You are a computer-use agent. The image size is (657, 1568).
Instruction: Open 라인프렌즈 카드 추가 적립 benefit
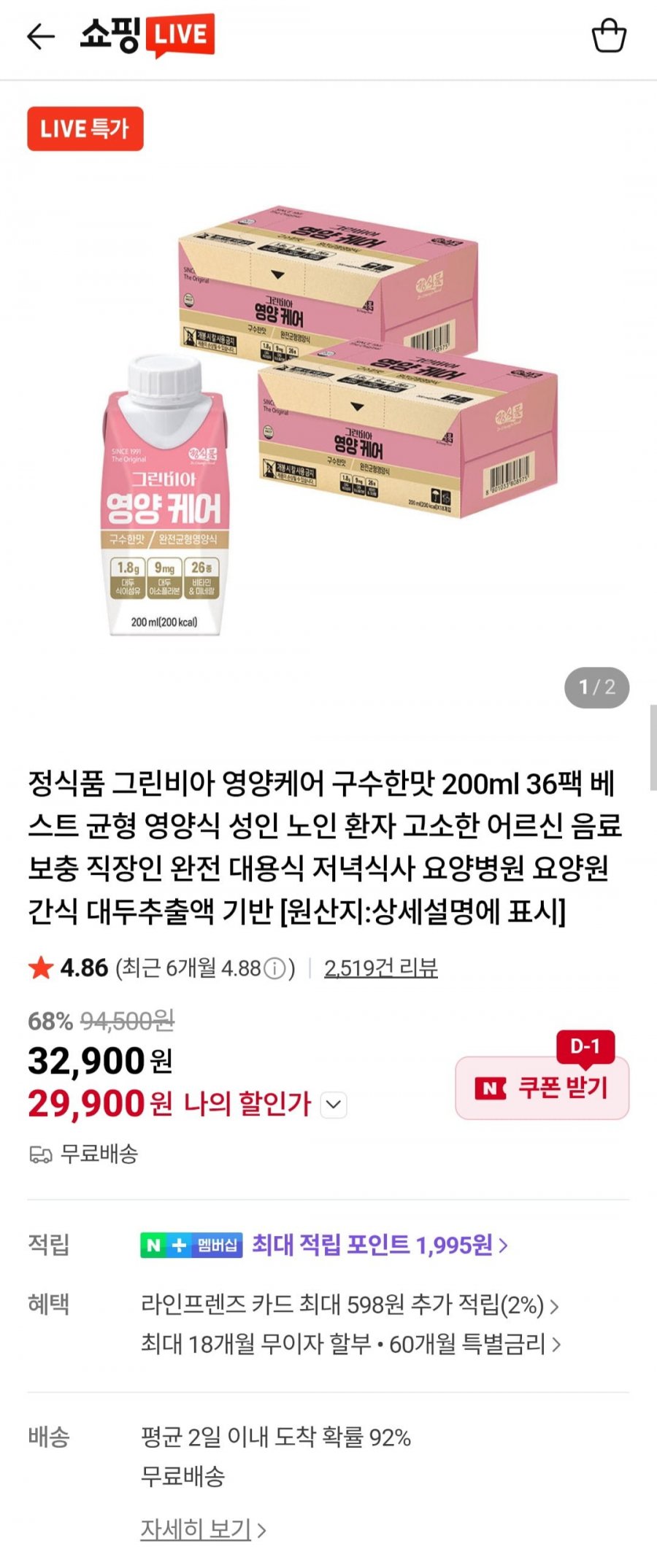tap(349, 1305)
